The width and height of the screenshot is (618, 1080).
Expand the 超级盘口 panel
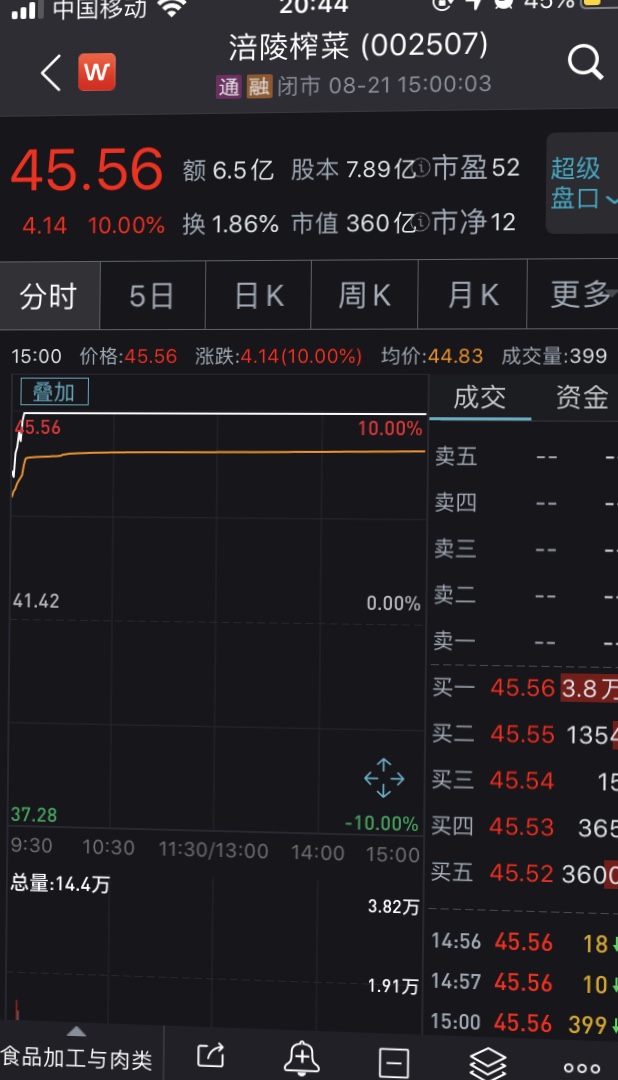pyautogui.click(x=583, y=183)
